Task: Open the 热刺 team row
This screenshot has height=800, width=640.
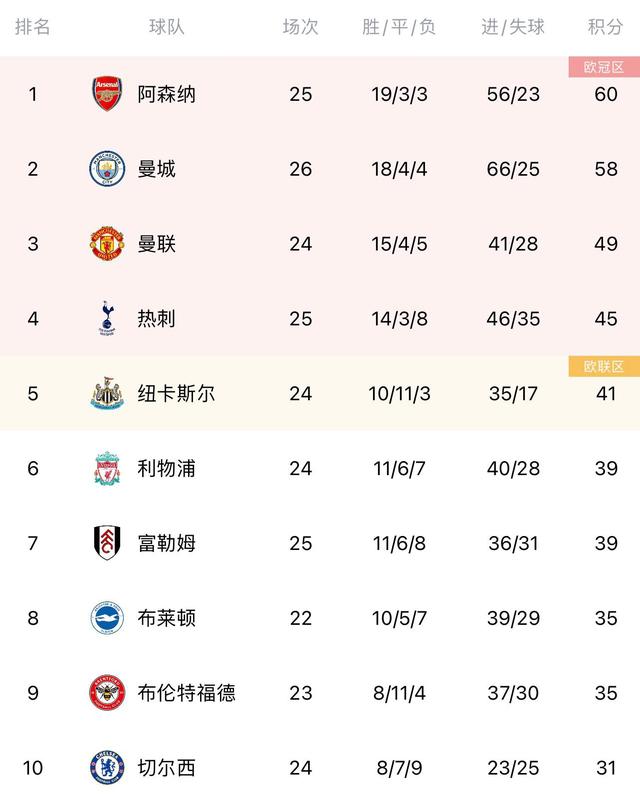Action: coord(156,319)
